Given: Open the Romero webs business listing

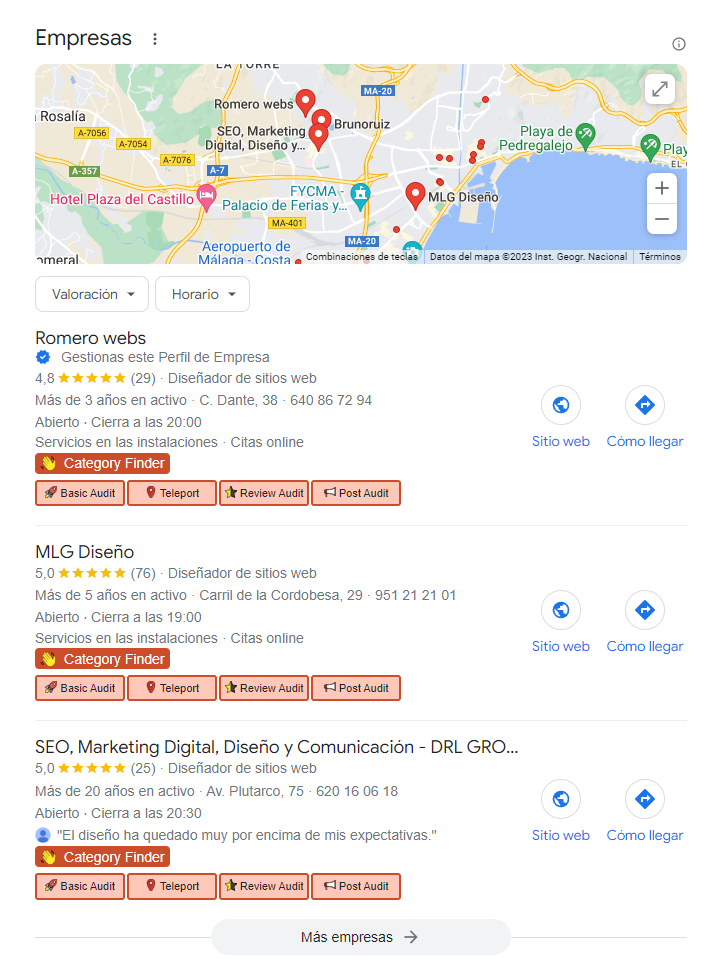Looking at the screenshot, I should (91, 338).
